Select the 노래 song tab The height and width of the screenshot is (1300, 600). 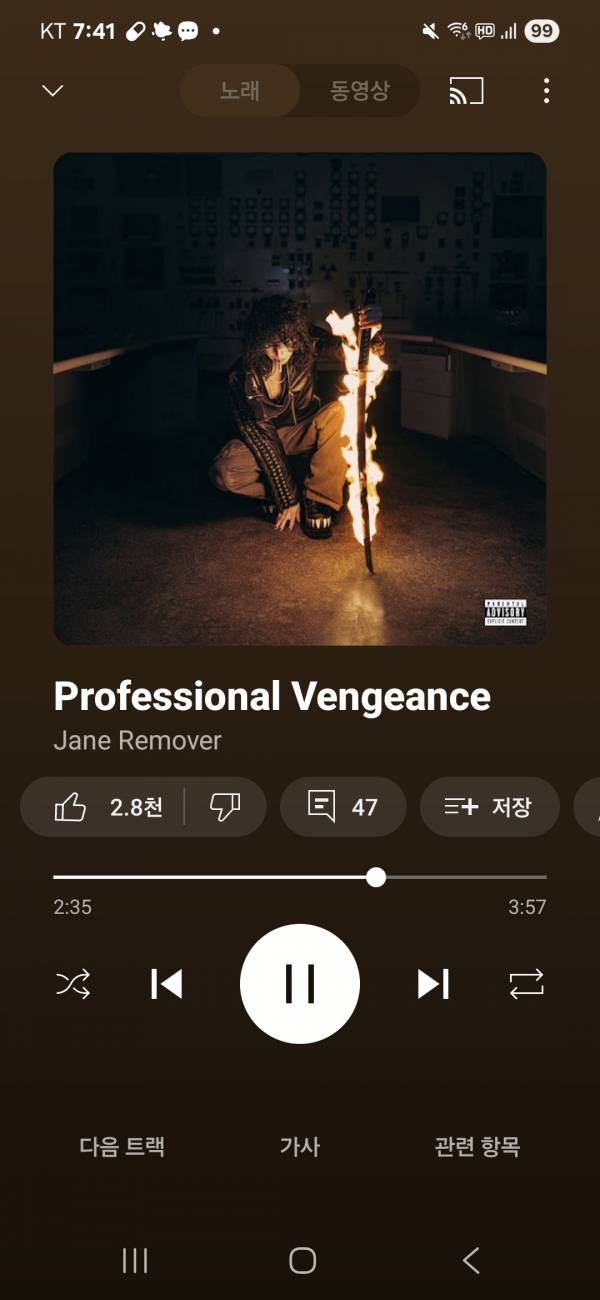click(x=240, y=91)
